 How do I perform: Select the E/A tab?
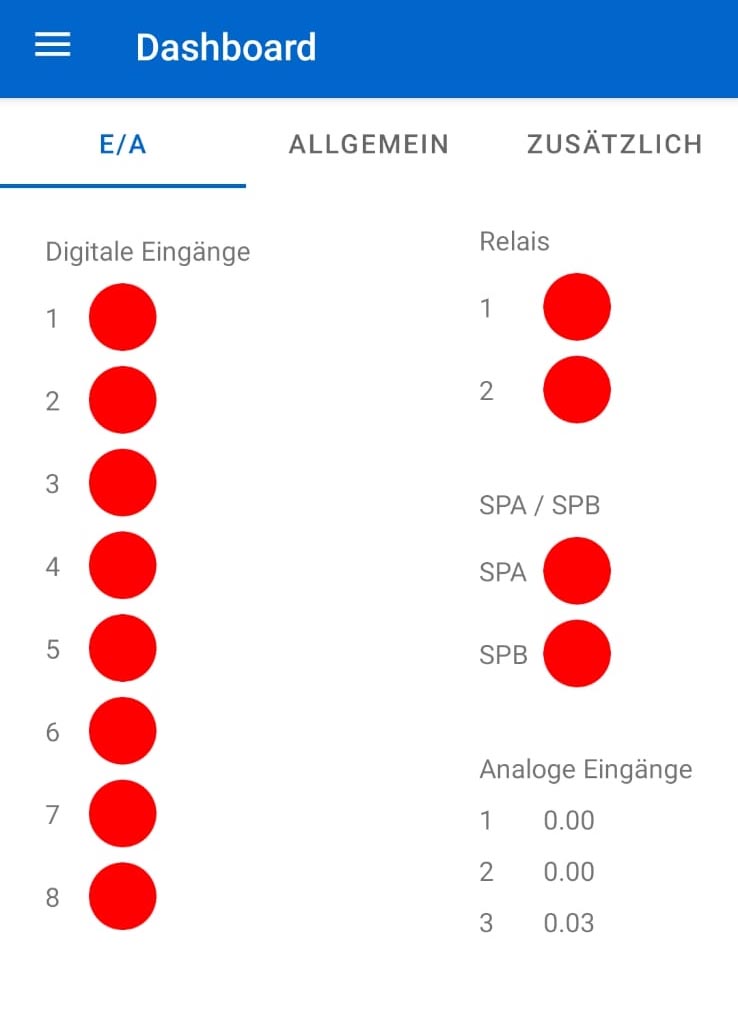[123, 144]
